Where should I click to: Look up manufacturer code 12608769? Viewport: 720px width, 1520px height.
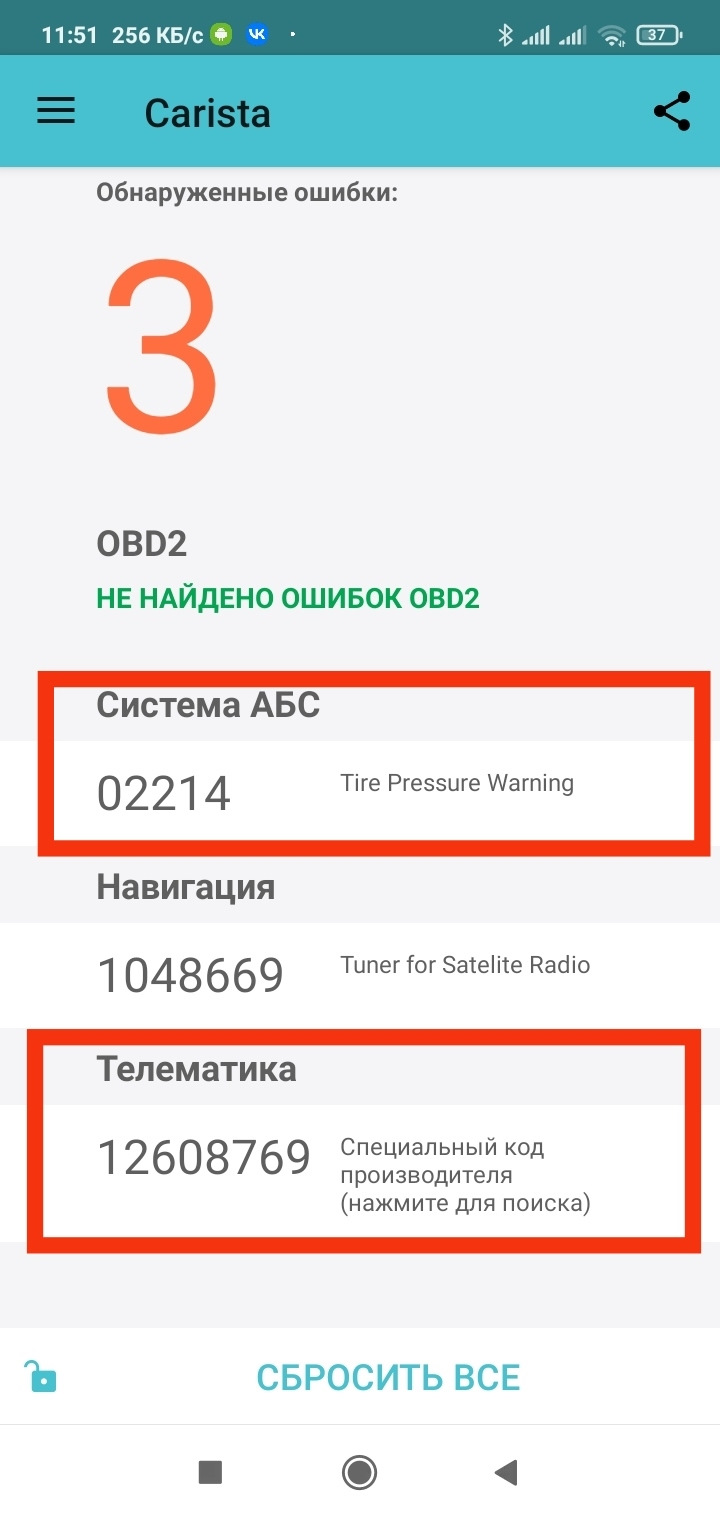[x=360, y=1173]
